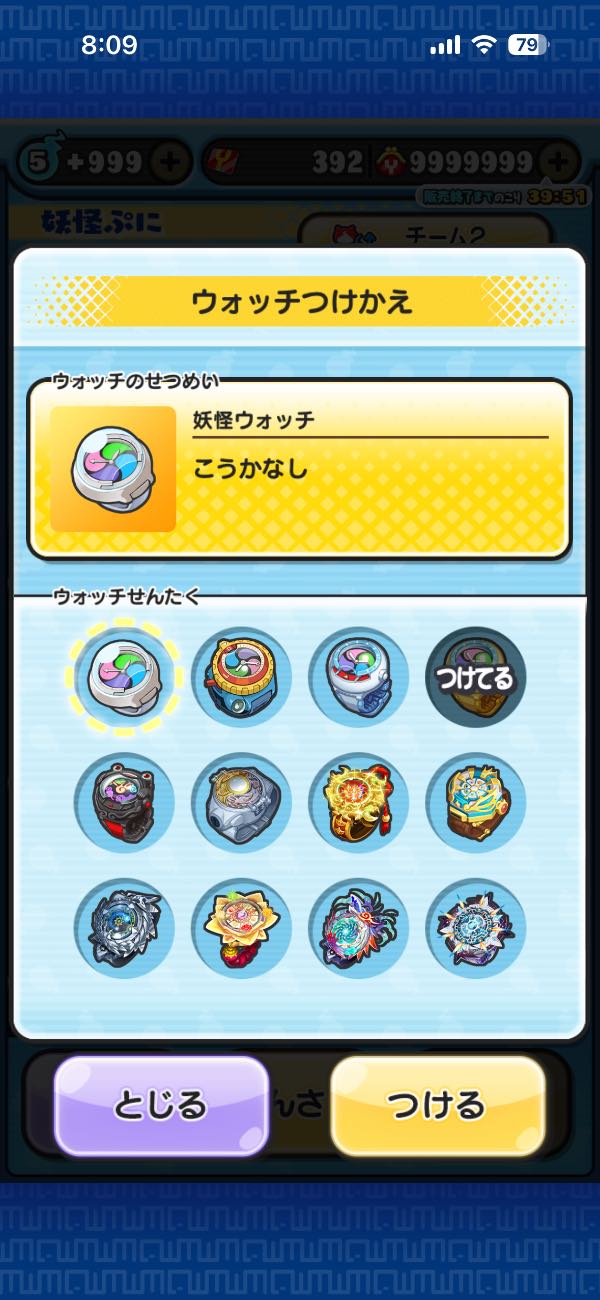
Task: Select the white 妖怪ウォッチ with dashed highlight
Action: point(124,677)
